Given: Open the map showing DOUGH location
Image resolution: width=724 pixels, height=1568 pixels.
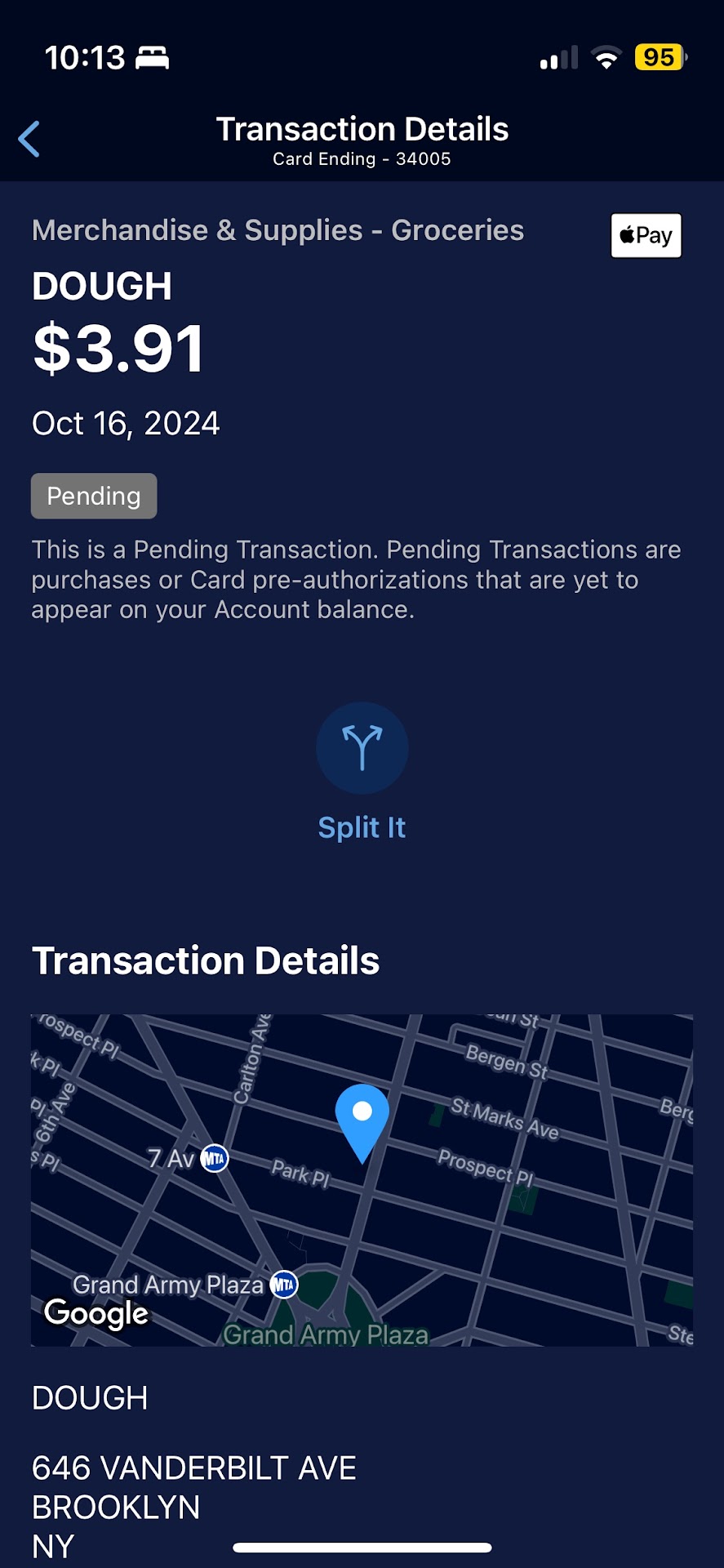Looking at the screenshot, I should (362, 1179).
